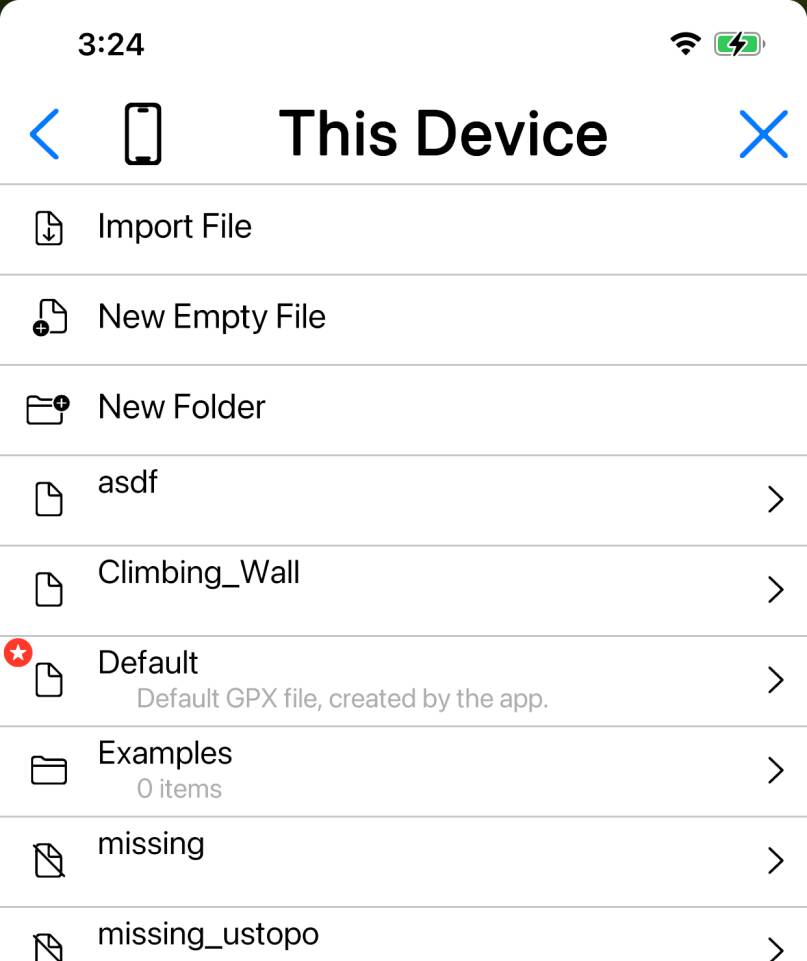This screenshot has height=961, width=807.
Task: Go back using the blue arrow
Action: (45, 134)
